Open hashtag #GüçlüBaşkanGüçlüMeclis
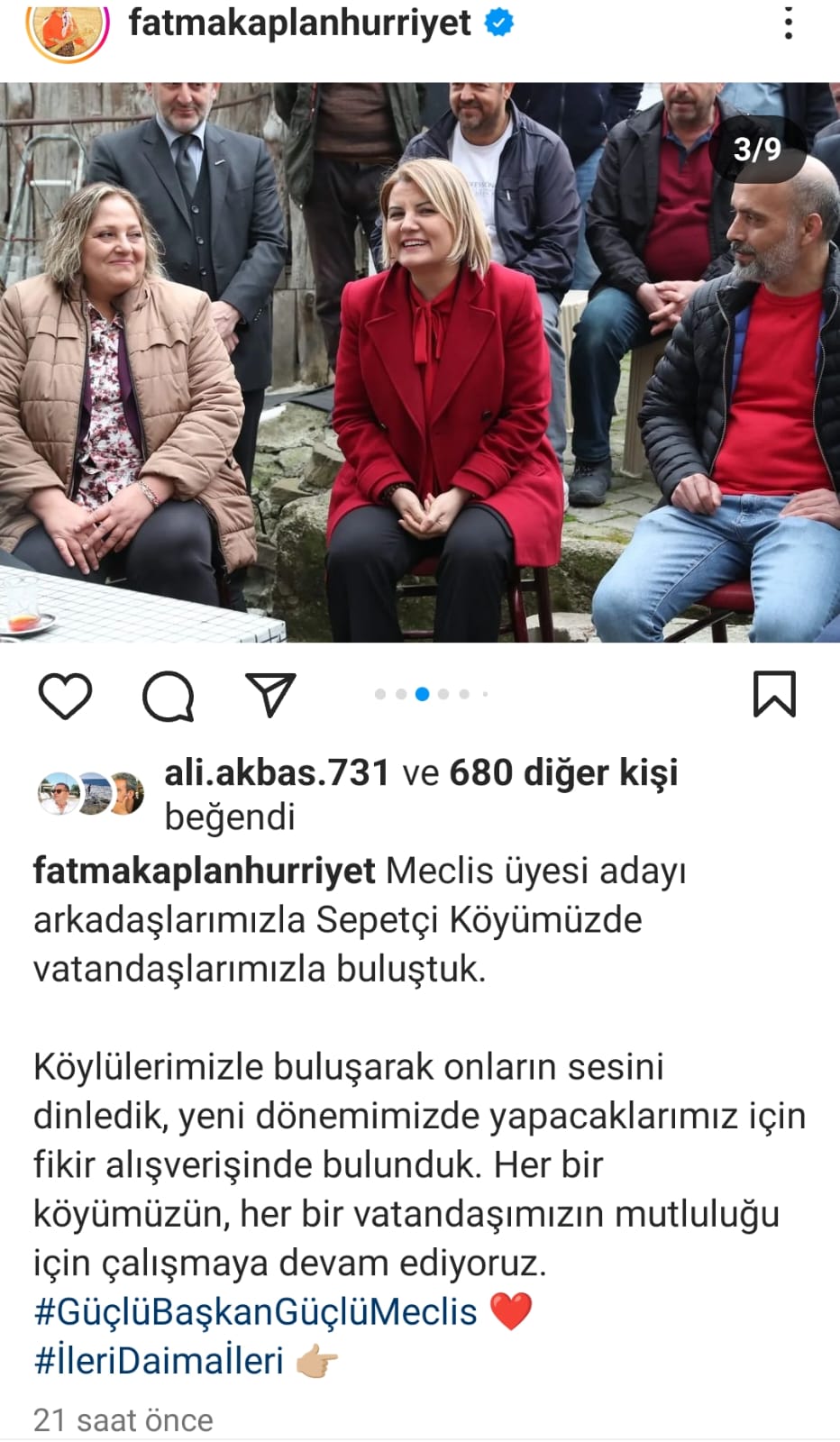 (255, 1311)
